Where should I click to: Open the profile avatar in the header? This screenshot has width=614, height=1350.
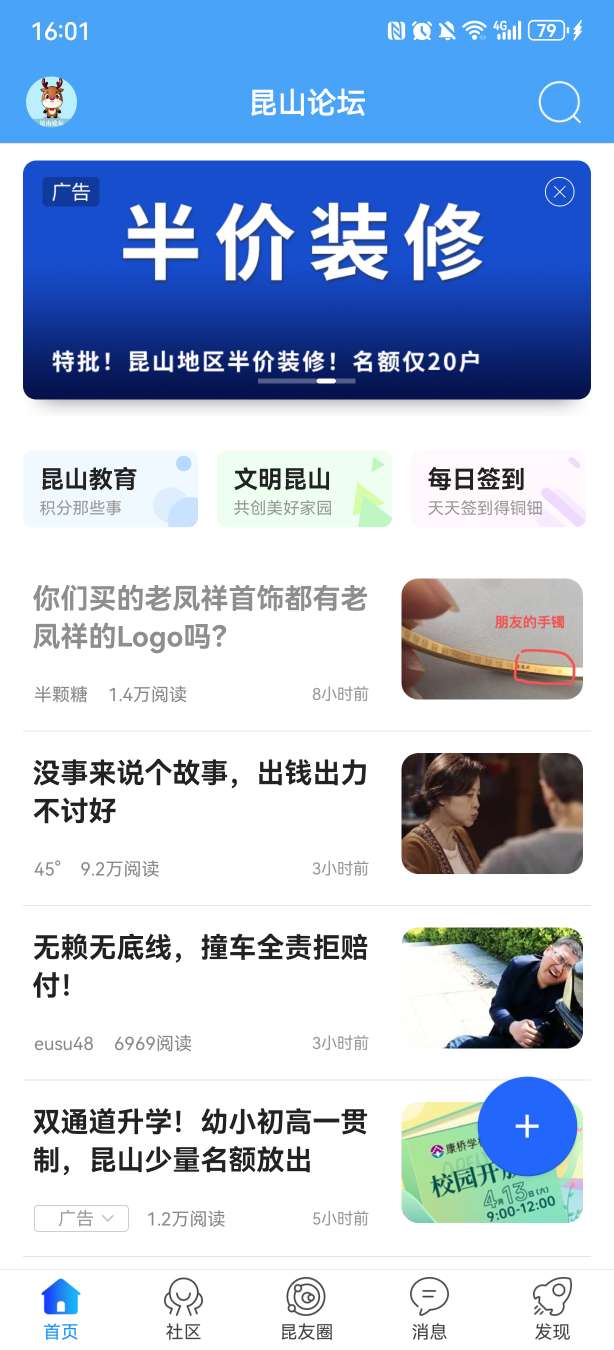coord(51,102)
